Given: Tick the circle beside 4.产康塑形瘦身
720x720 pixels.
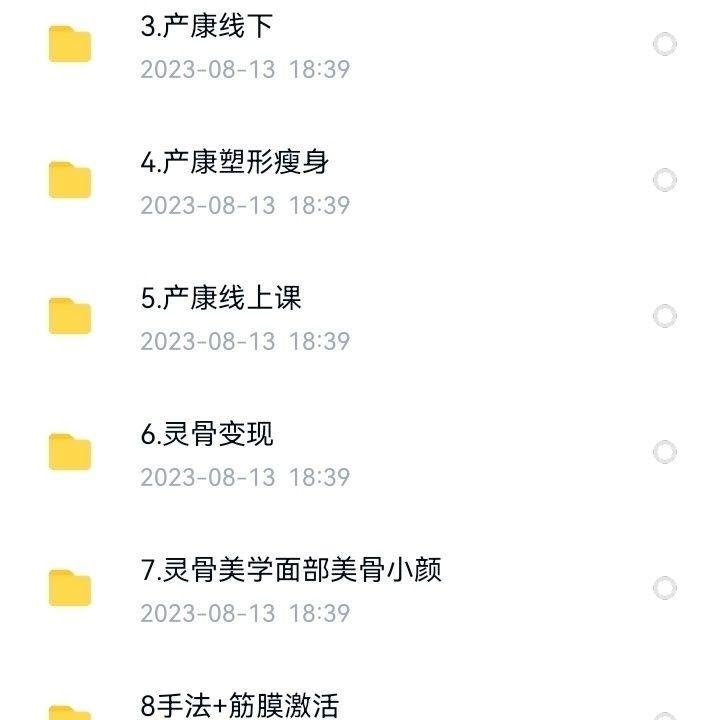Looking at the screenshot, I should (664, 180).
